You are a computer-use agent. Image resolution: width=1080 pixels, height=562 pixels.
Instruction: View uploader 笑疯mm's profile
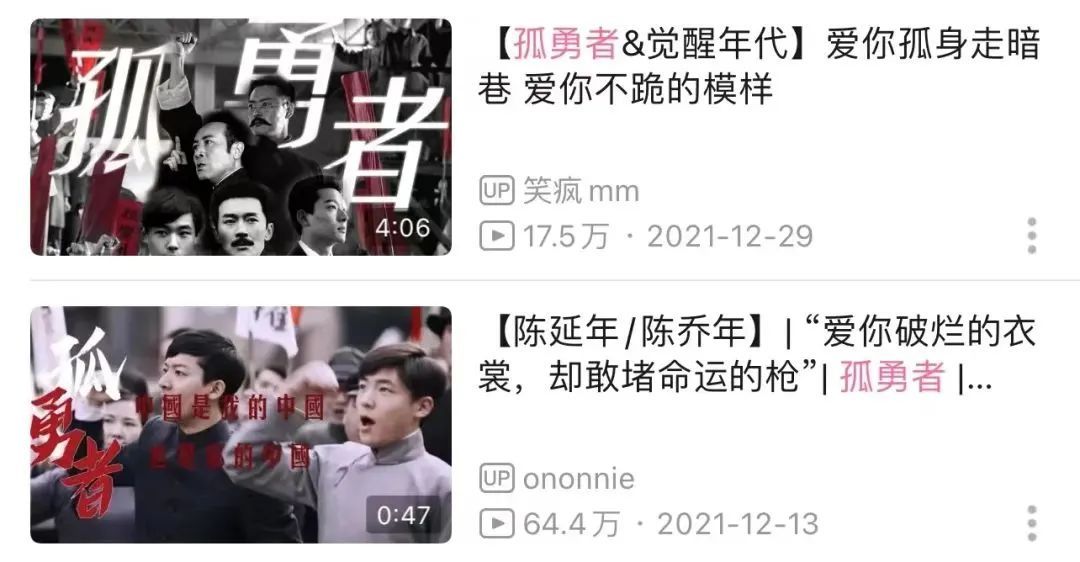[x=580, y=191]
